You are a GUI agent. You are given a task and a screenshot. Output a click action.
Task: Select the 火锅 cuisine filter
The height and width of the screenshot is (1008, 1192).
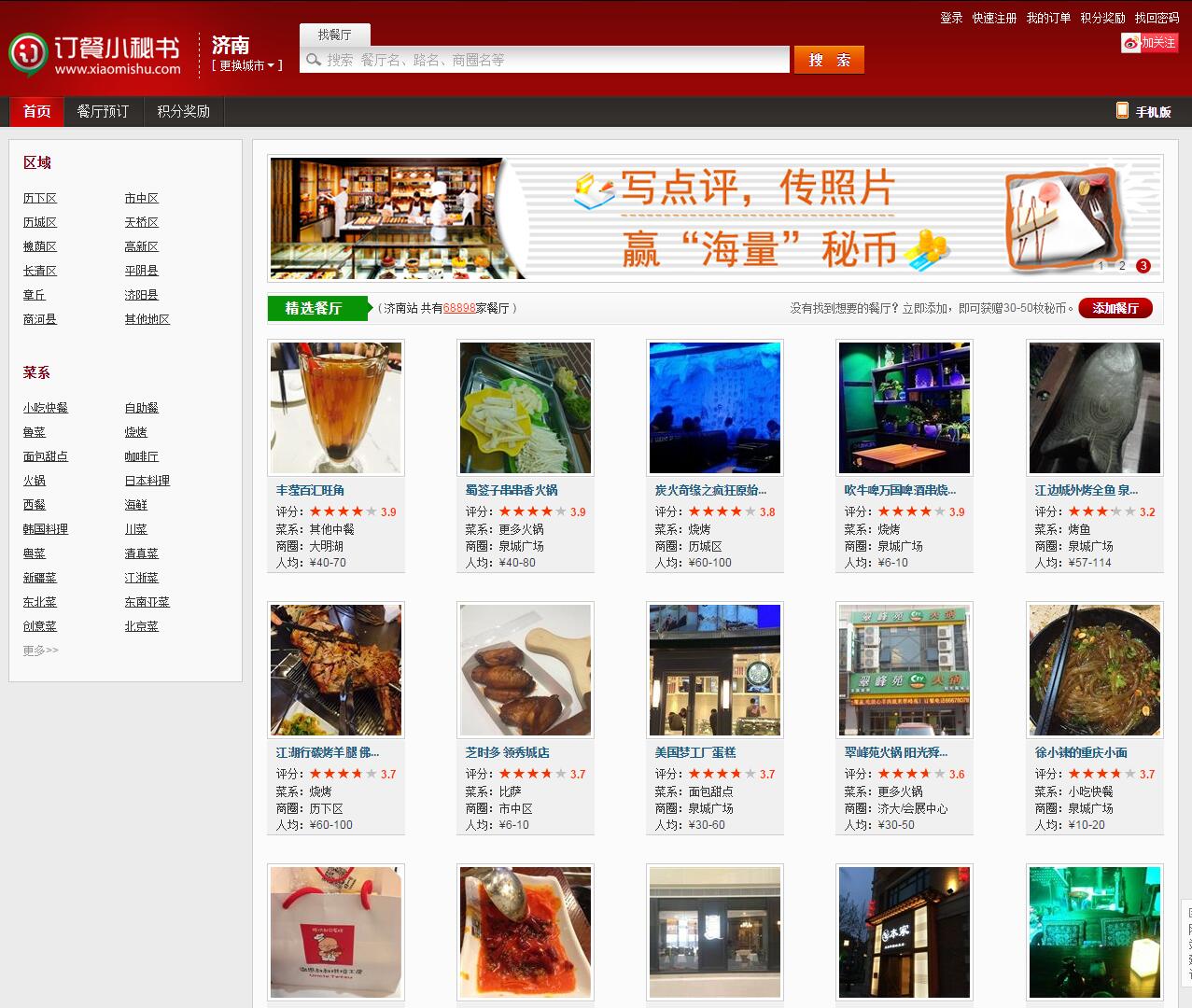(35, 481)
